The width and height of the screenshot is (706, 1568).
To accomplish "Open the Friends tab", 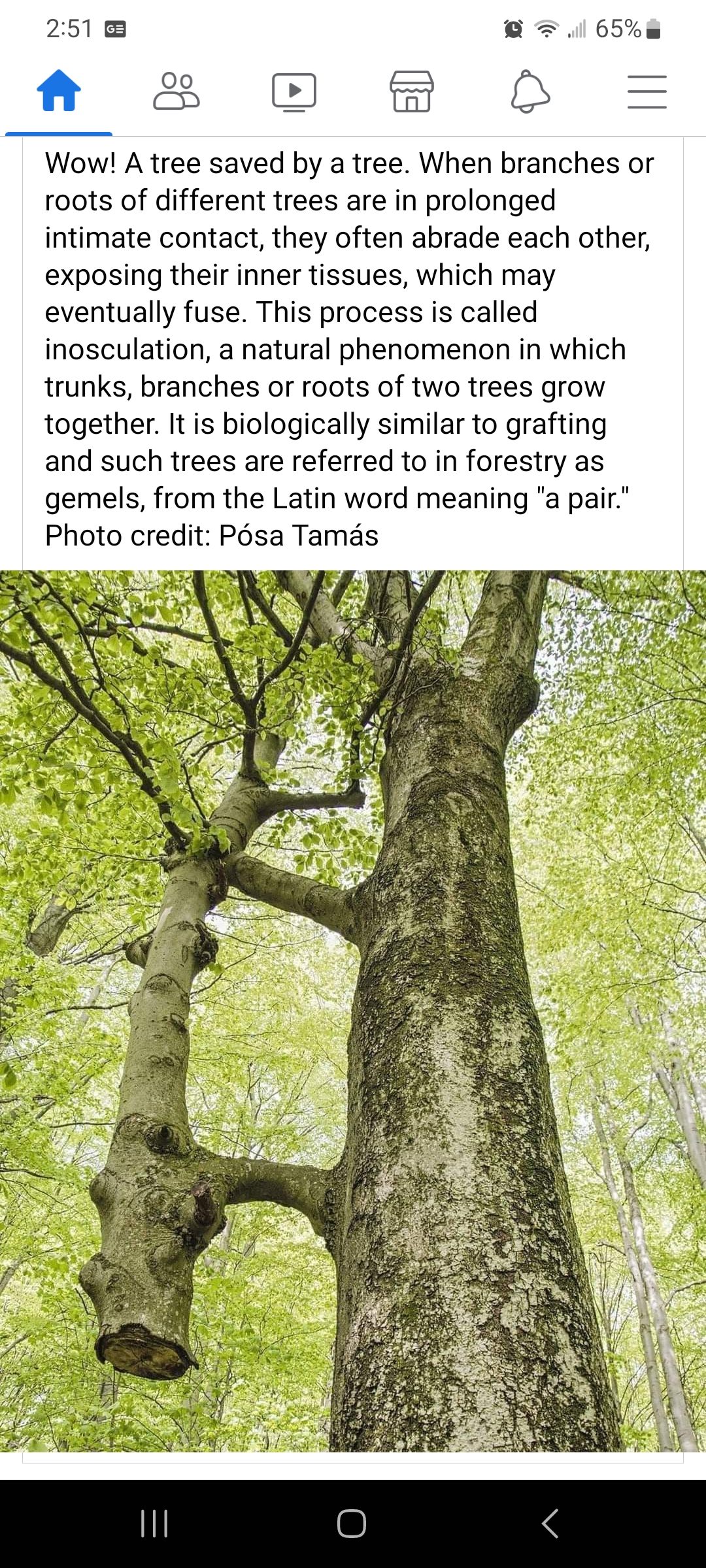I will [x=176, y=91].
